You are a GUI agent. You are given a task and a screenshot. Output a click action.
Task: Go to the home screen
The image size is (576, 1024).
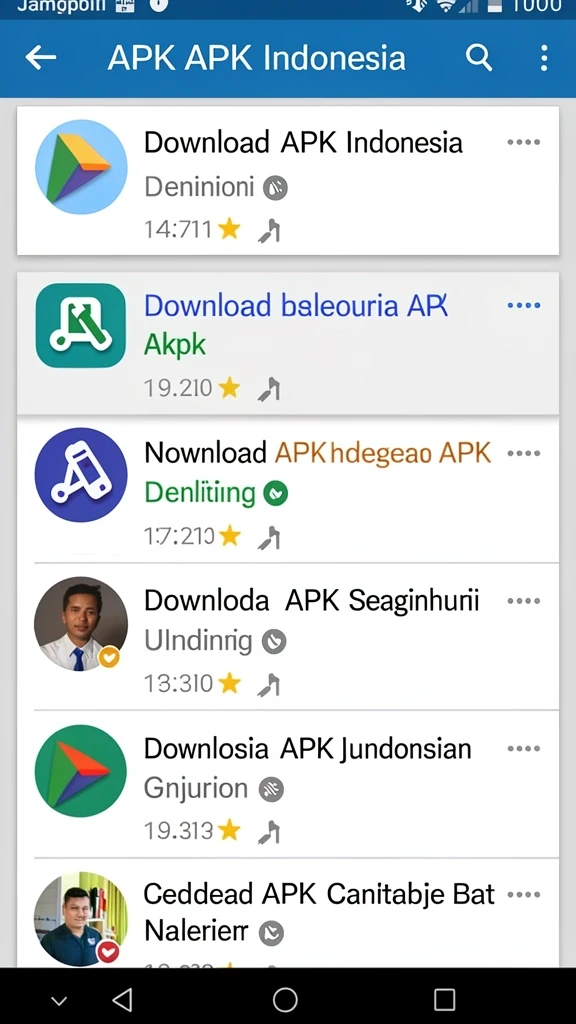pos(285,999)
